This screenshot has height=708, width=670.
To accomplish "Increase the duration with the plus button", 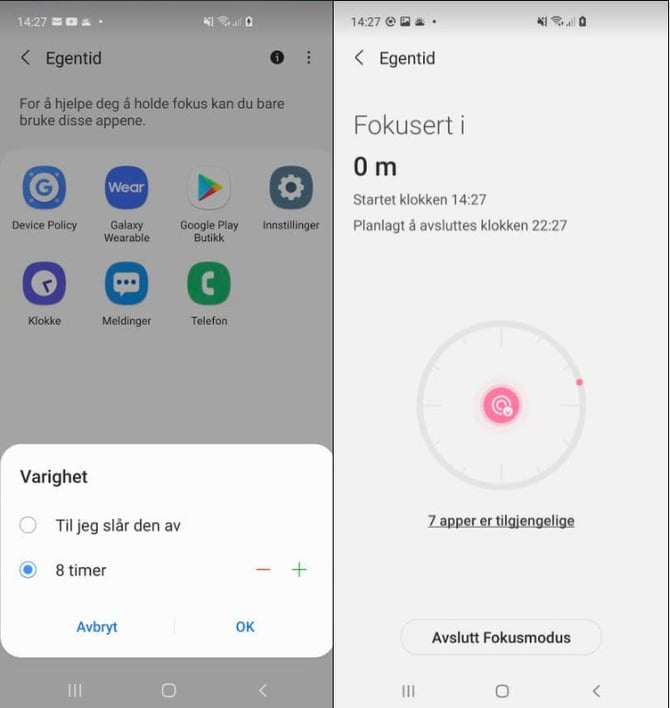I will (298, 570).
